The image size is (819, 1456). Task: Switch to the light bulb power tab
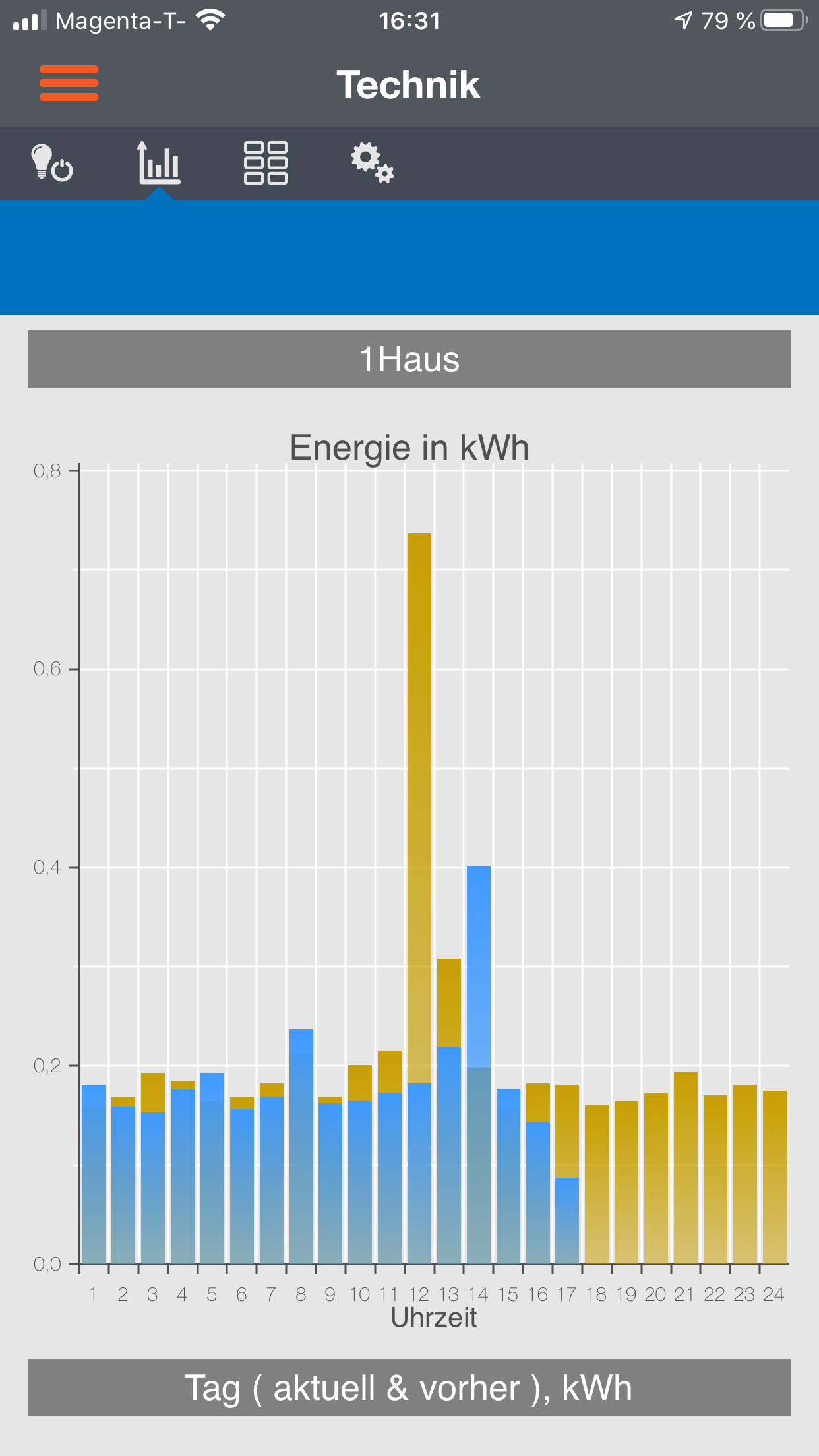pyautogui.click(x=52, y=163)
